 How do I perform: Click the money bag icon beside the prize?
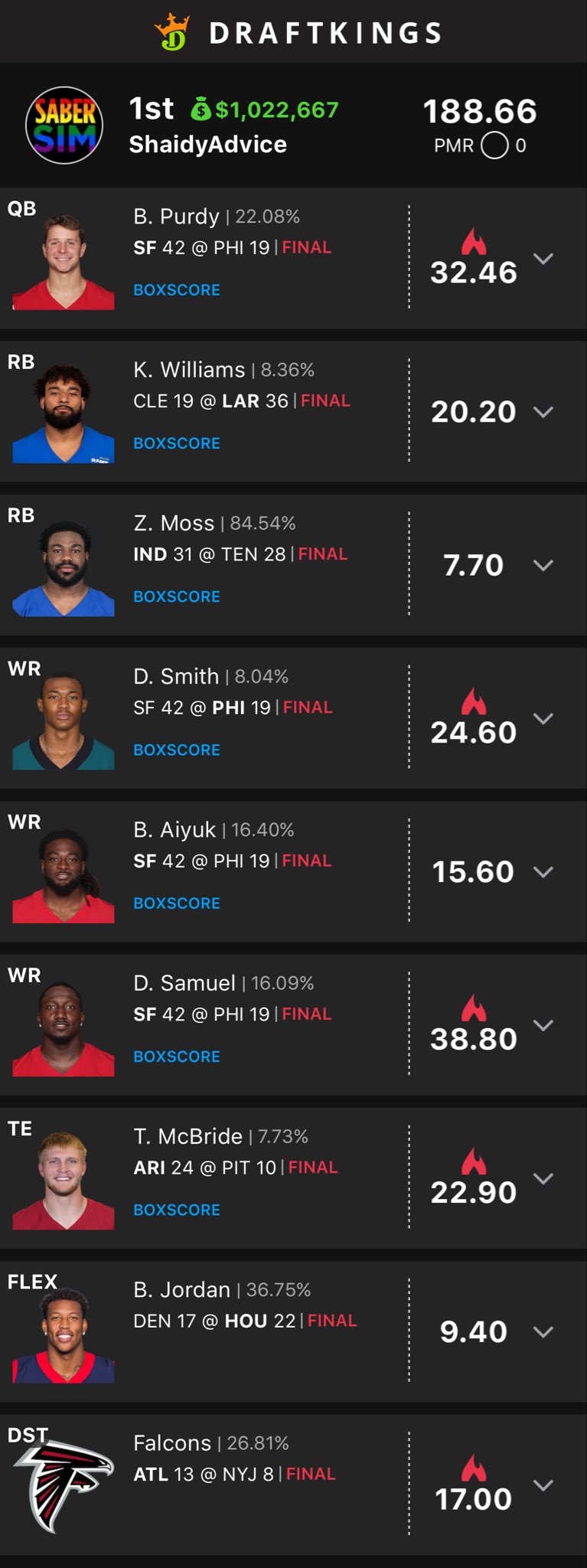202,109
